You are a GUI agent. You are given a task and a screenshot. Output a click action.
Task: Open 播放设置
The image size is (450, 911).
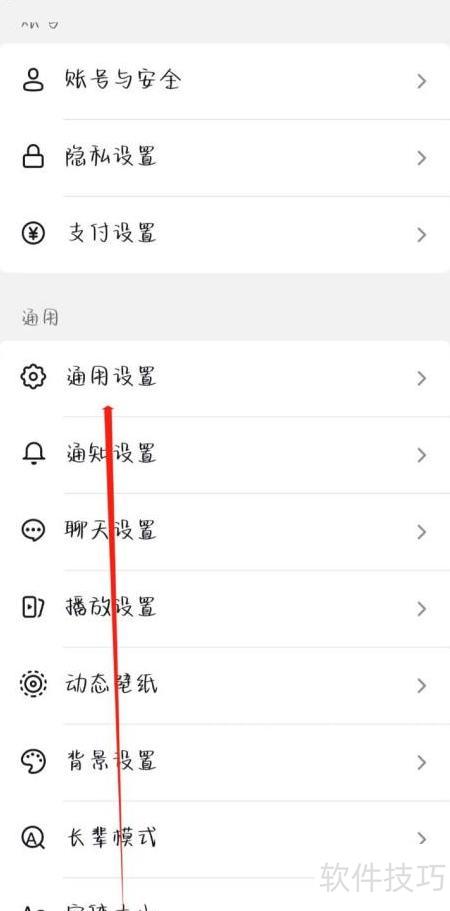[225, 608]
